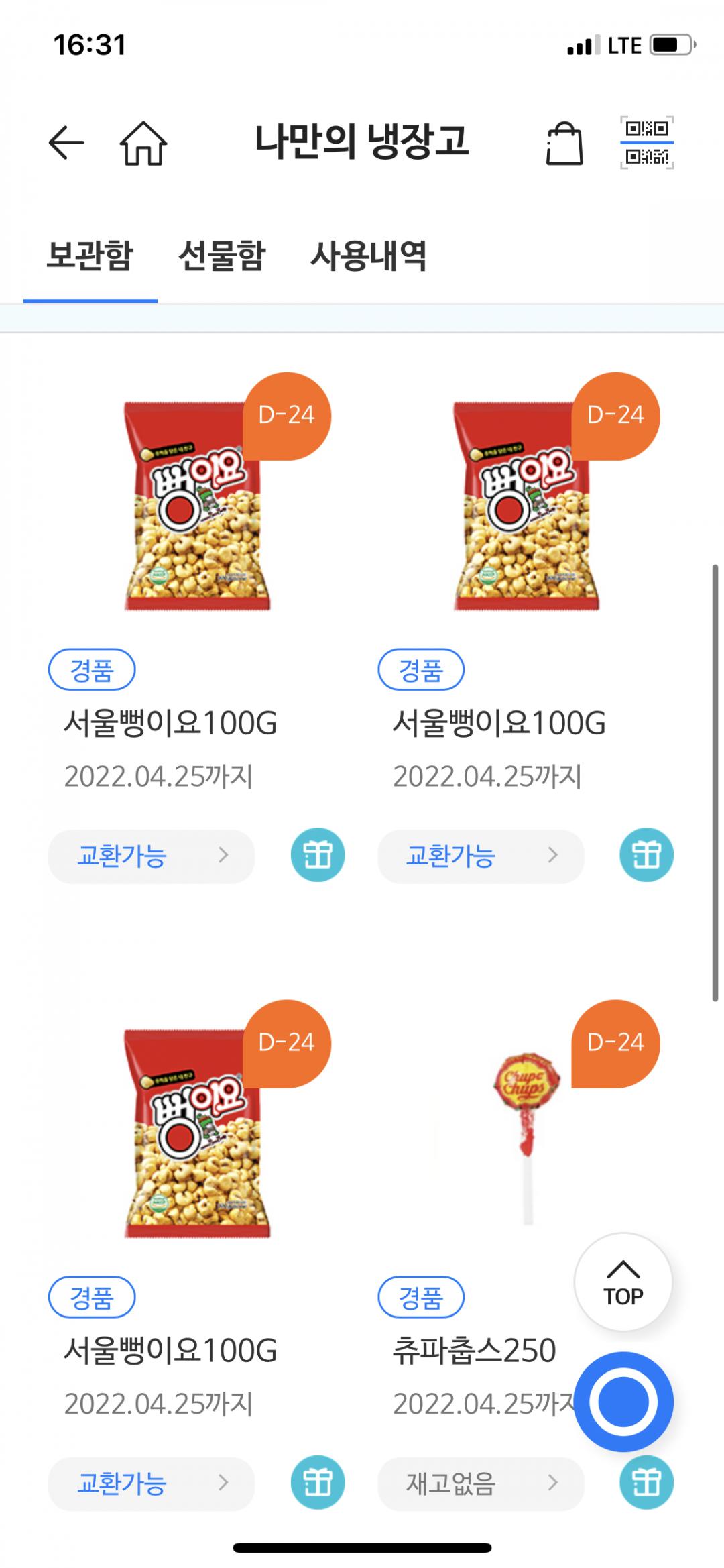Jump to top with the TOP button
Image resolution: width=724 pixels, height=1568 pixels.
623,1282
